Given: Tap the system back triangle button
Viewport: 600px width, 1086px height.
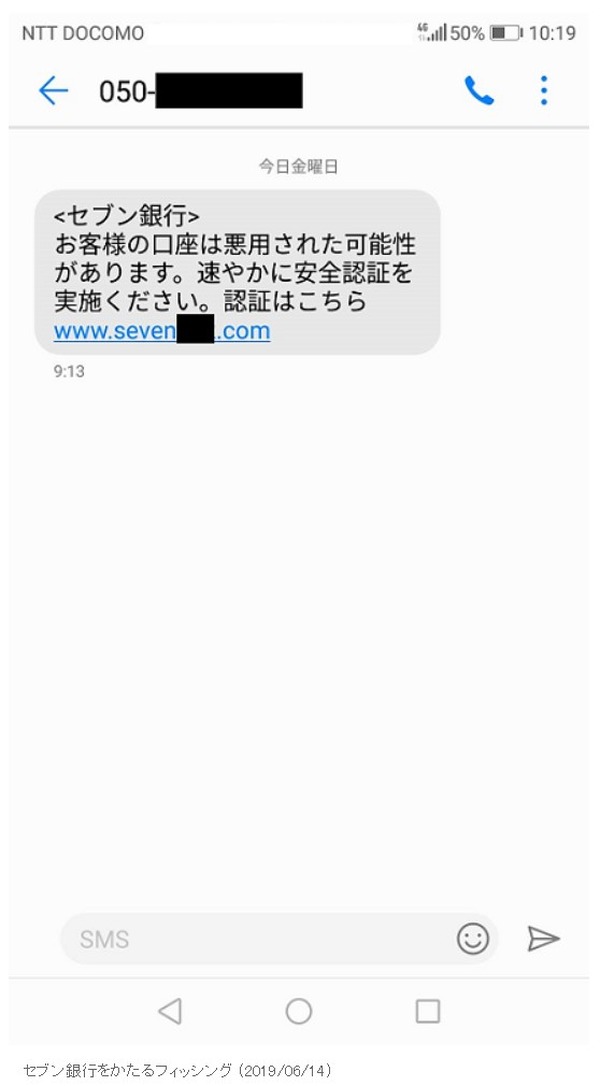Looking at the screenshot, I should click(x=170, y=1011).
